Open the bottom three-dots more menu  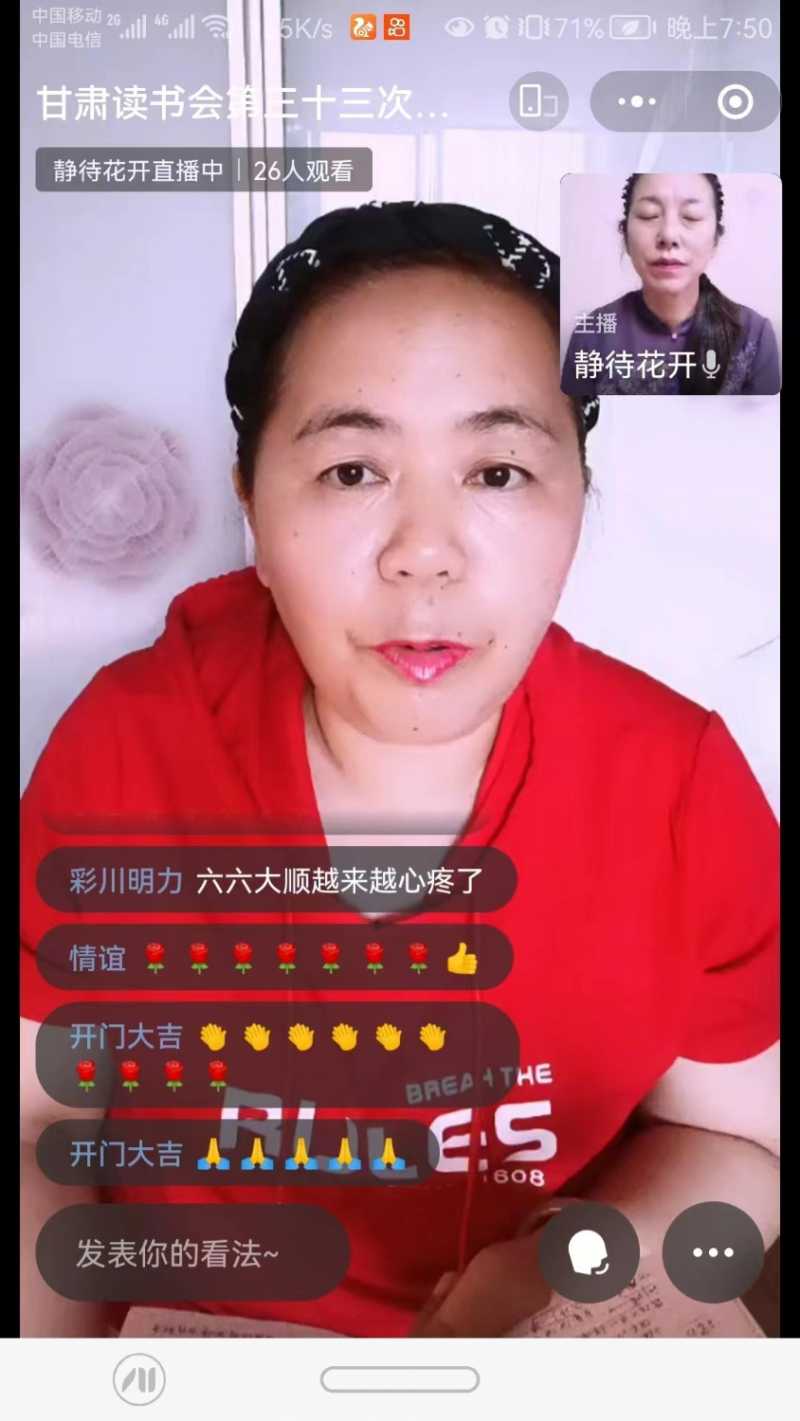pos(713,1253)
